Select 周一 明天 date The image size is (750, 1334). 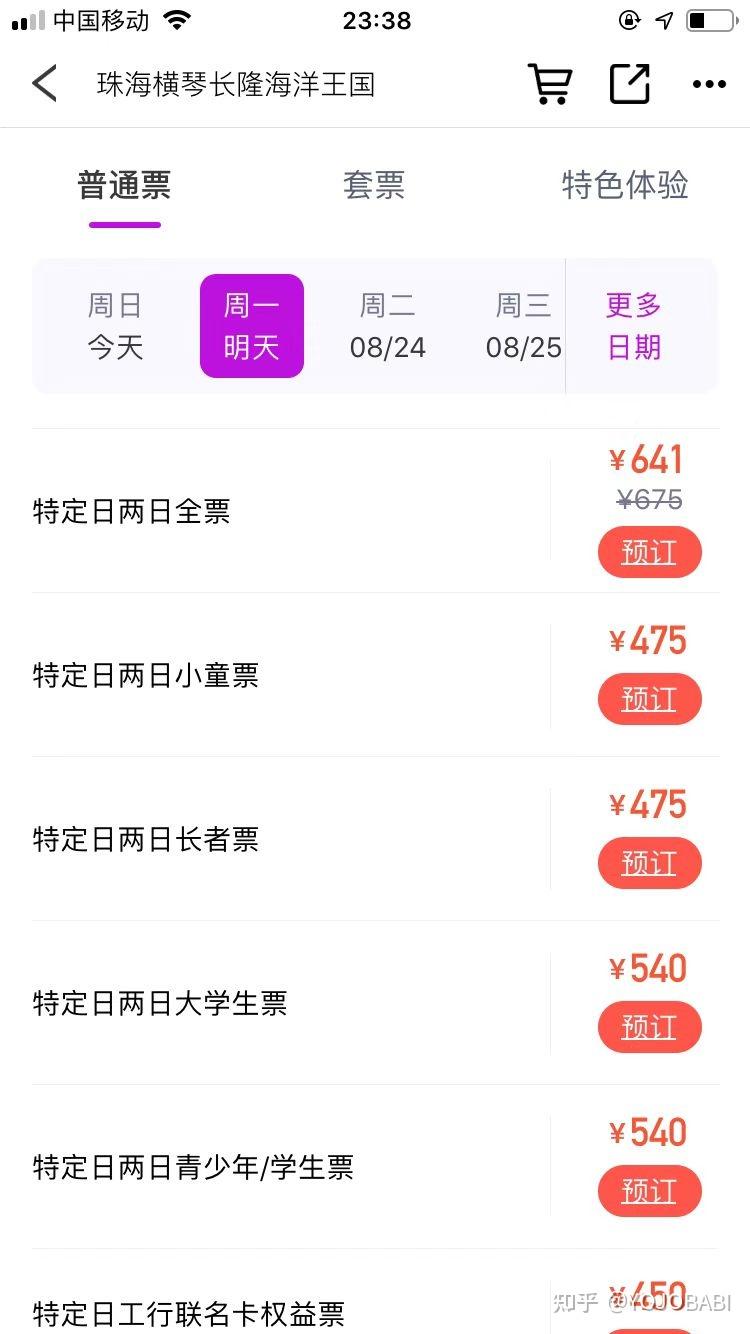251,326
